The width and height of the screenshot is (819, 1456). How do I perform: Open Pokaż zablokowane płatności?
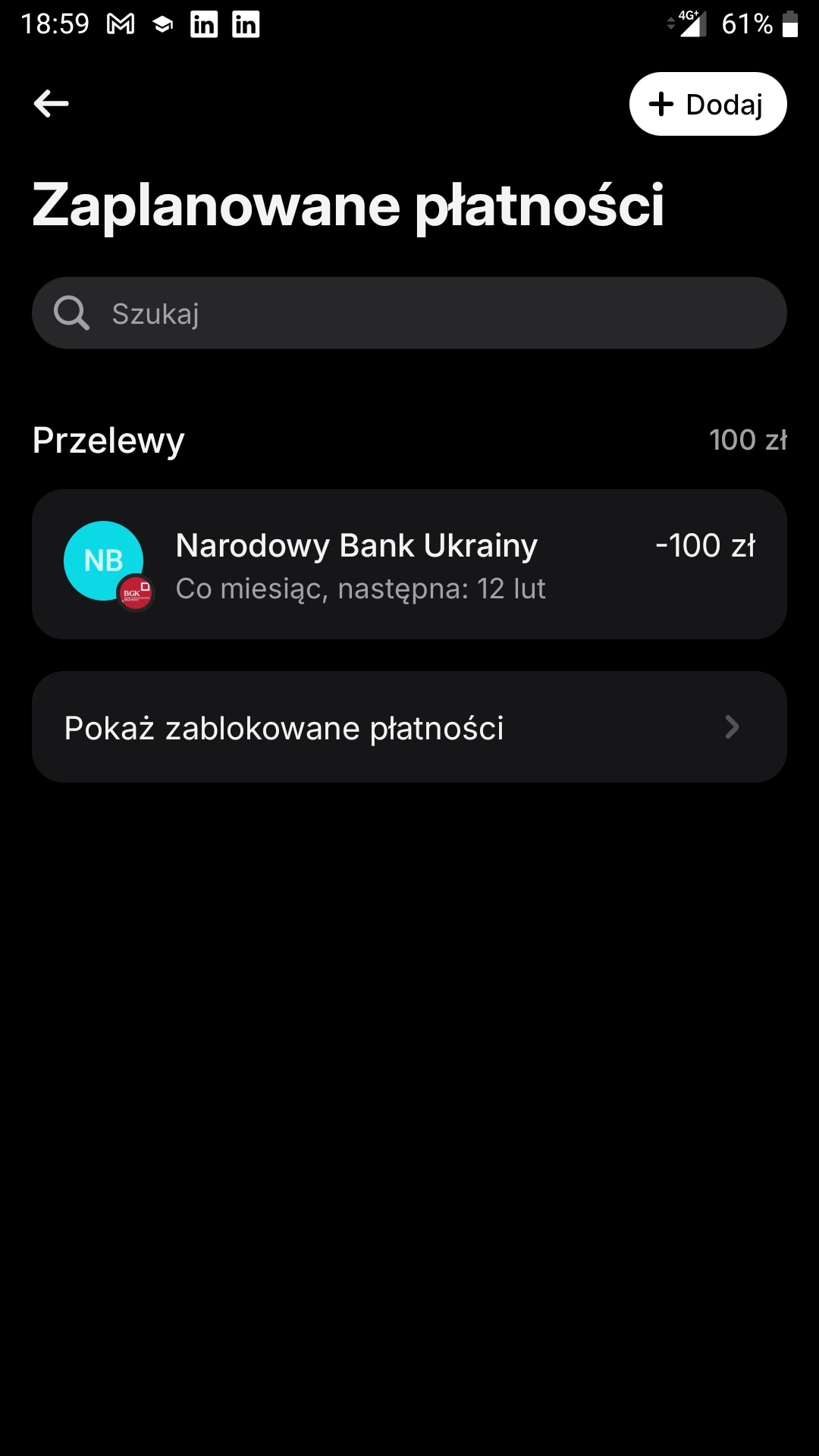[409, 727]
